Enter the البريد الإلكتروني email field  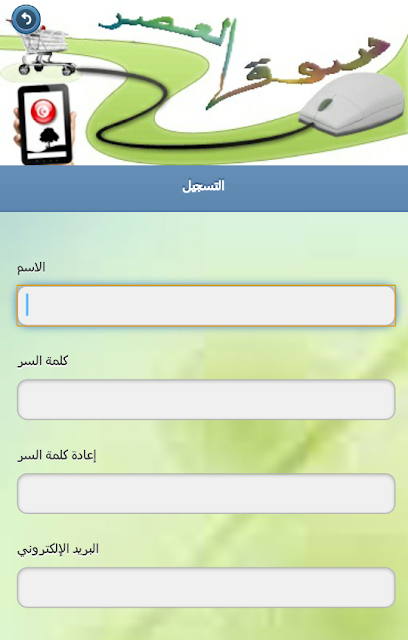click(x=206, y=587)
